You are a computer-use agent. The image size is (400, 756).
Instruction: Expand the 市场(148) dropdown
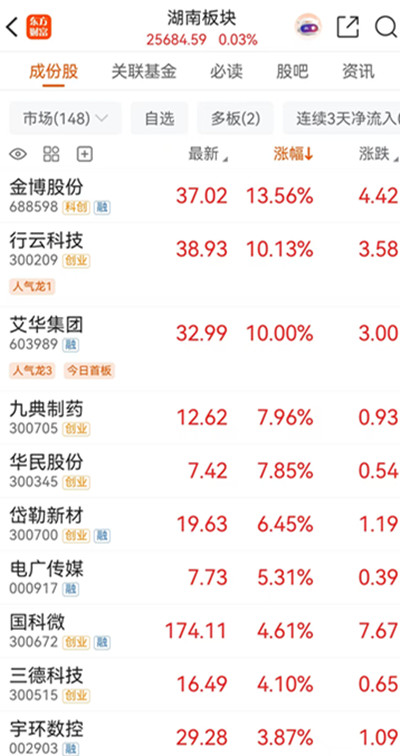click(66, 118)
